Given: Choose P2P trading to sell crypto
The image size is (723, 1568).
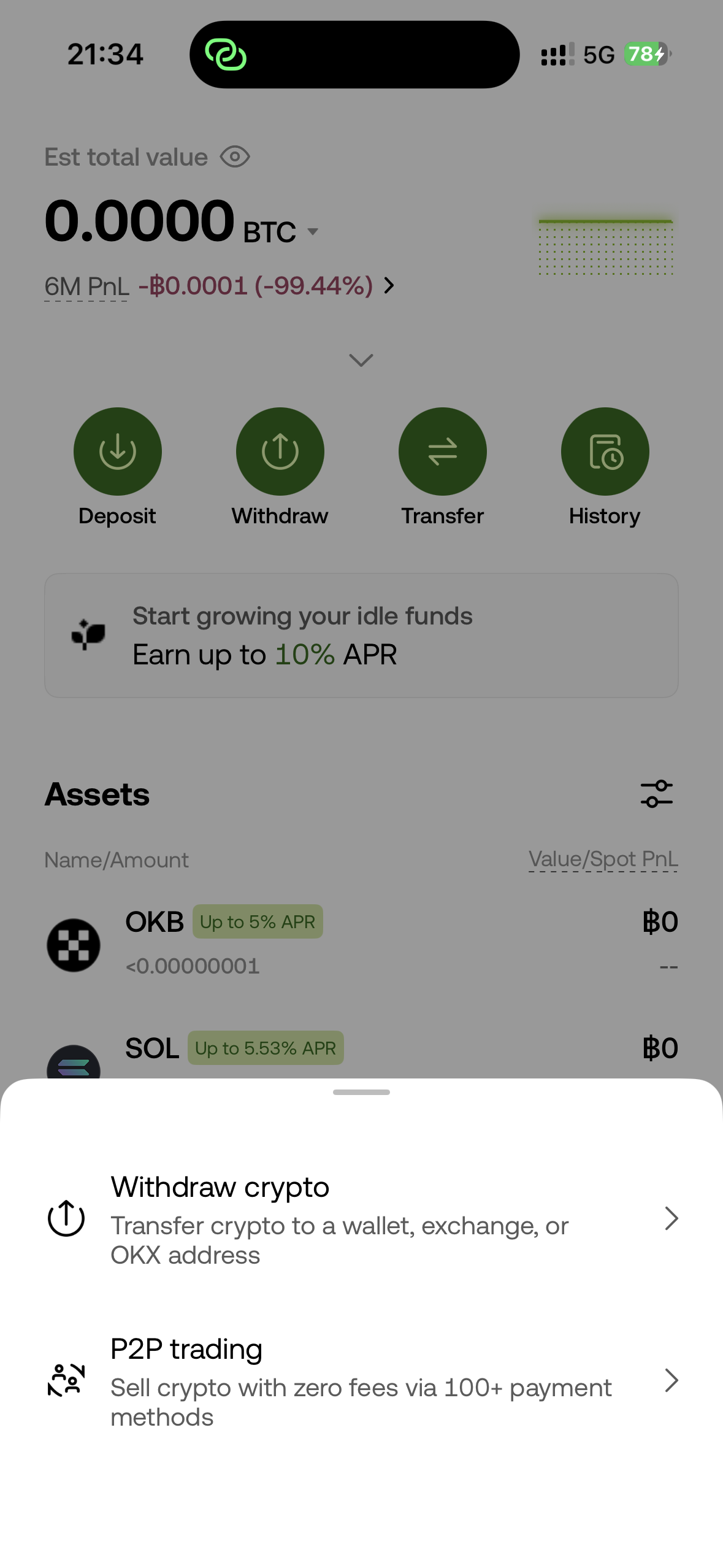Looking at the screenshot, I should pyautogui.click(x=361, y=1380).
